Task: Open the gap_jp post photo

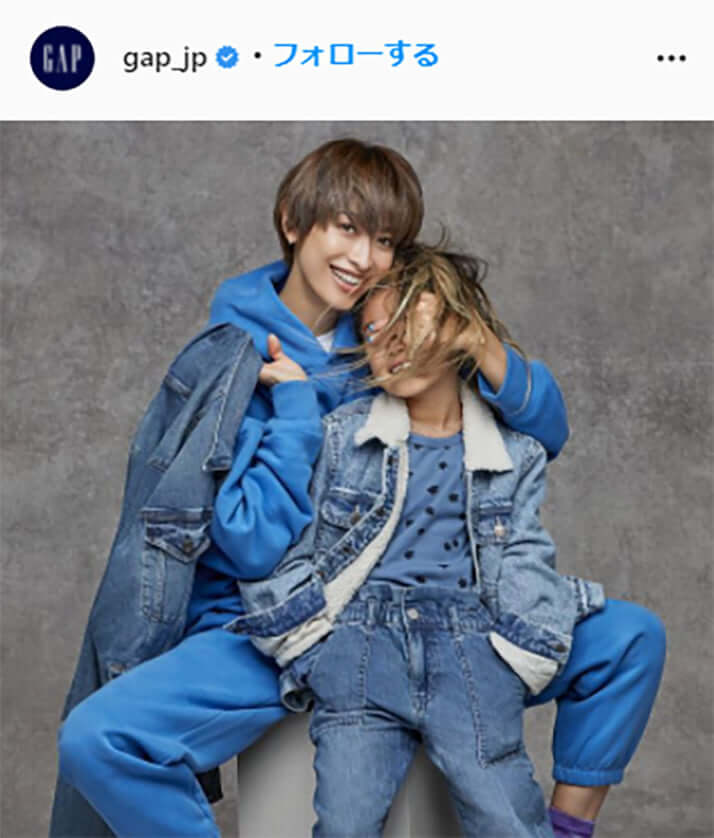Action: 357,480
